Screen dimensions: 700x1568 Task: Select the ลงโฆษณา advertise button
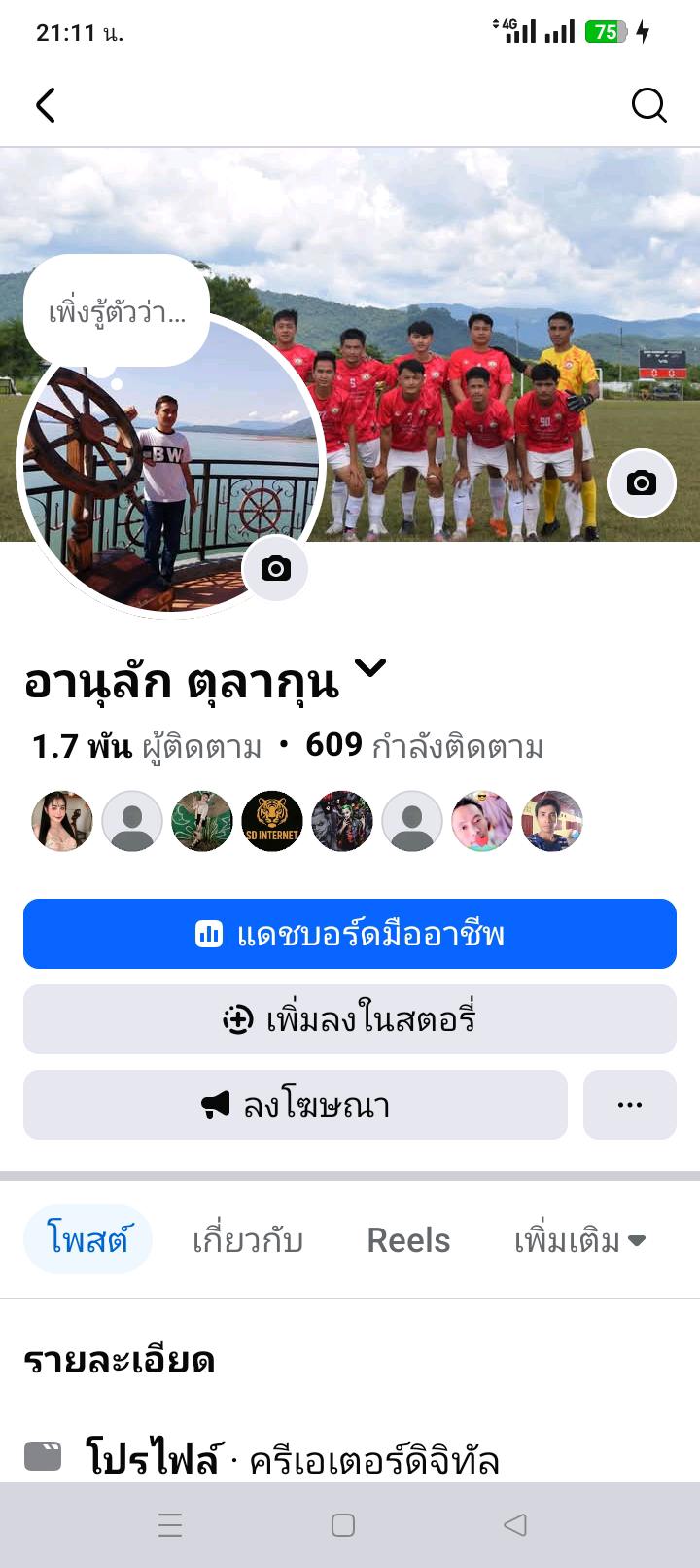[x=296, y=1105]
